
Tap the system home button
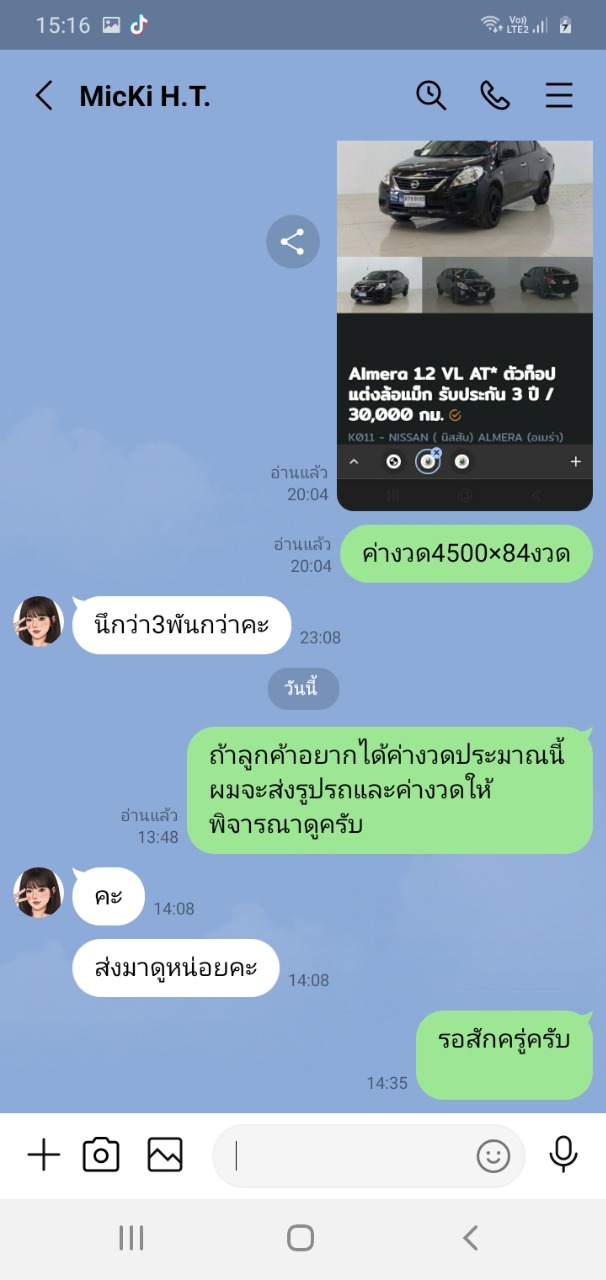[301, 1238]
